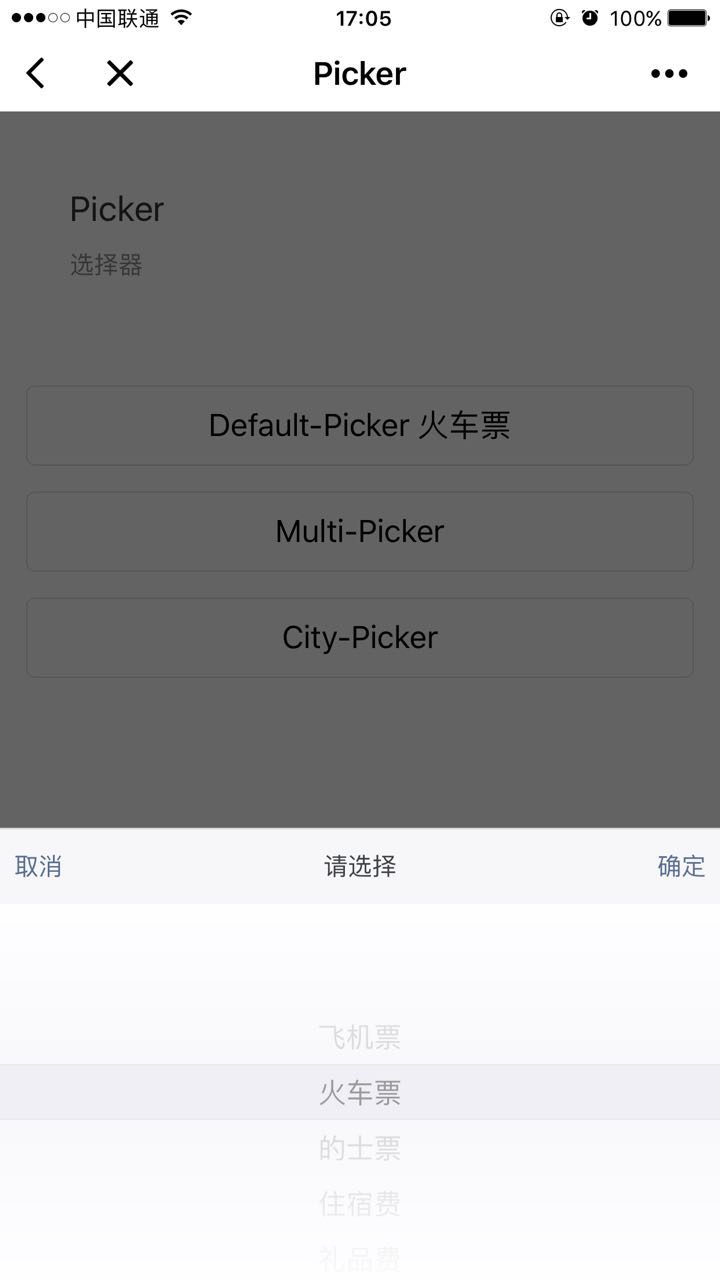Go back using the back arrow
The height and width of the screenshot is (1280, 720).
(35, 73)
